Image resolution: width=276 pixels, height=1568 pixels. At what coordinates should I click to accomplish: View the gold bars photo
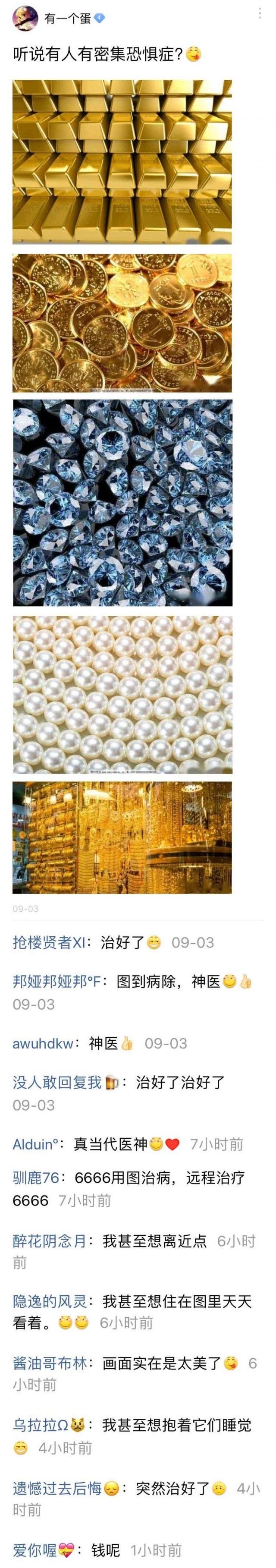pyautogui.click(x=122, y=161)
